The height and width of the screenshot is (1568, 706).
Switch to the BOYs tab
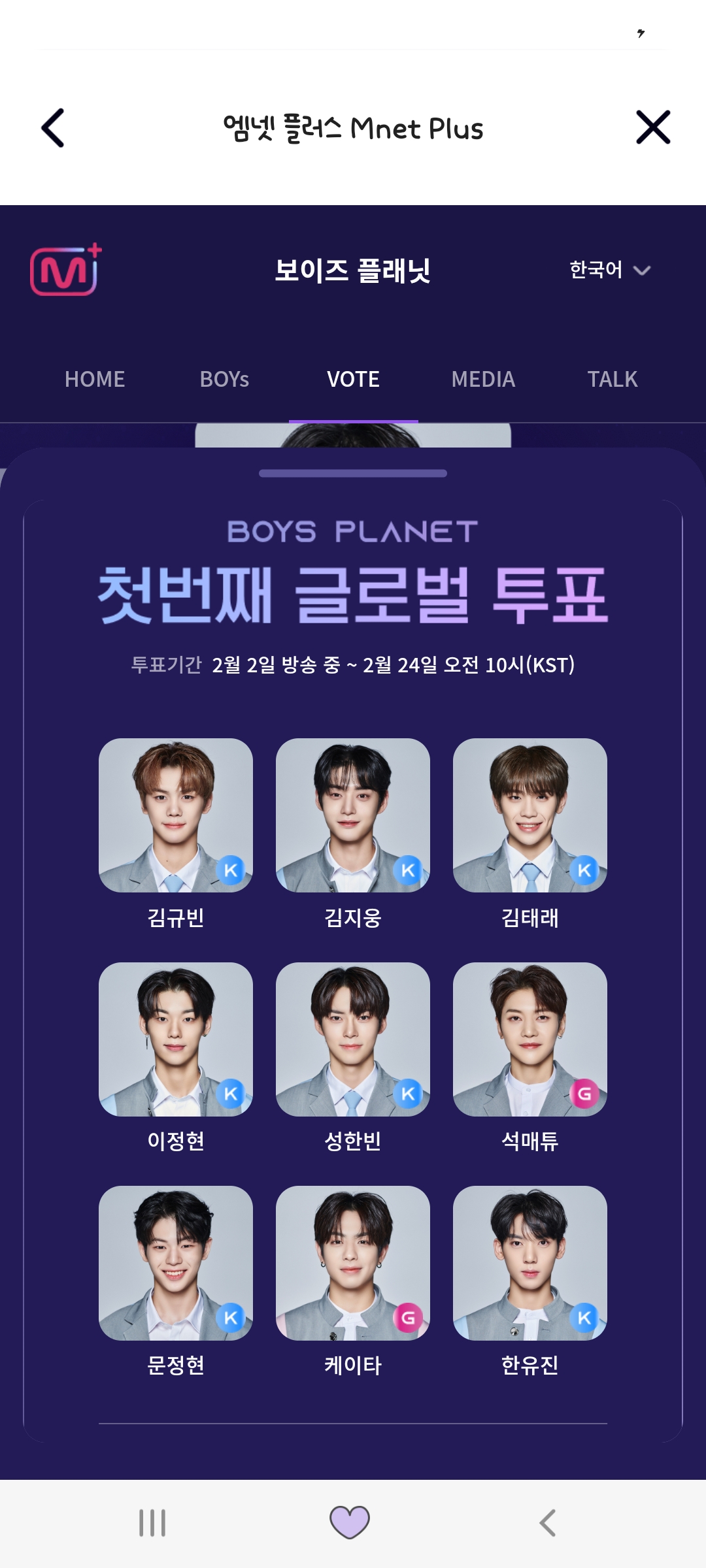(x=224, y=379)
